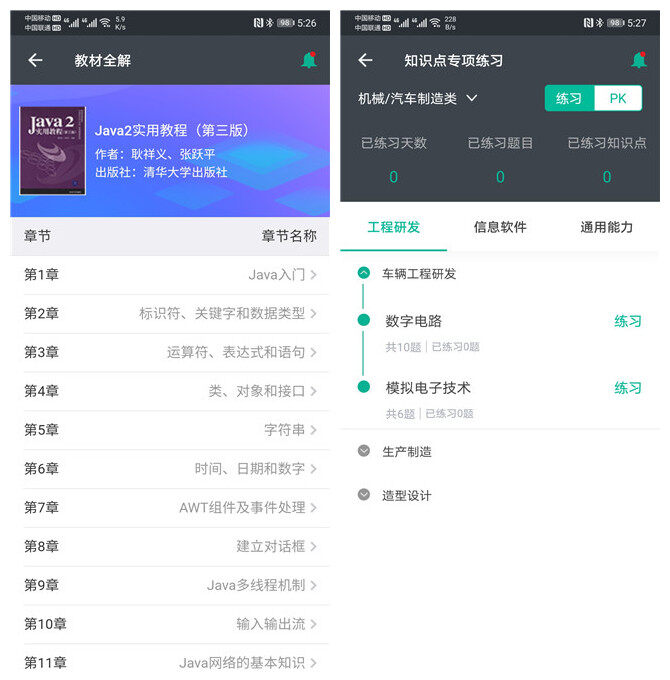
Task: Open chapter 1 Java入门
Action: pos(170,274)
